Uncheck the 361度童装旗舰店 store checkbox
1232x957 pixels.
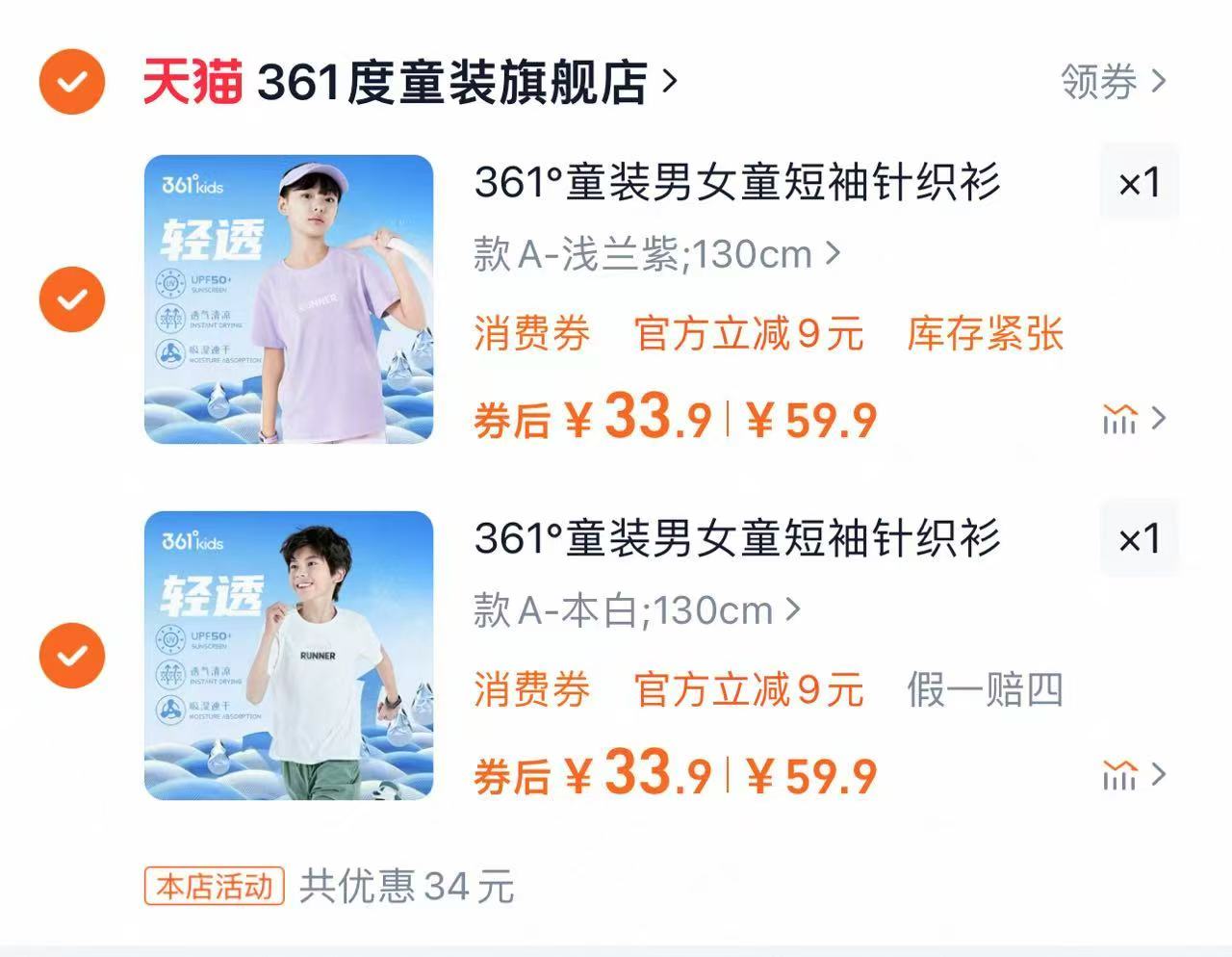pos(72,82)
